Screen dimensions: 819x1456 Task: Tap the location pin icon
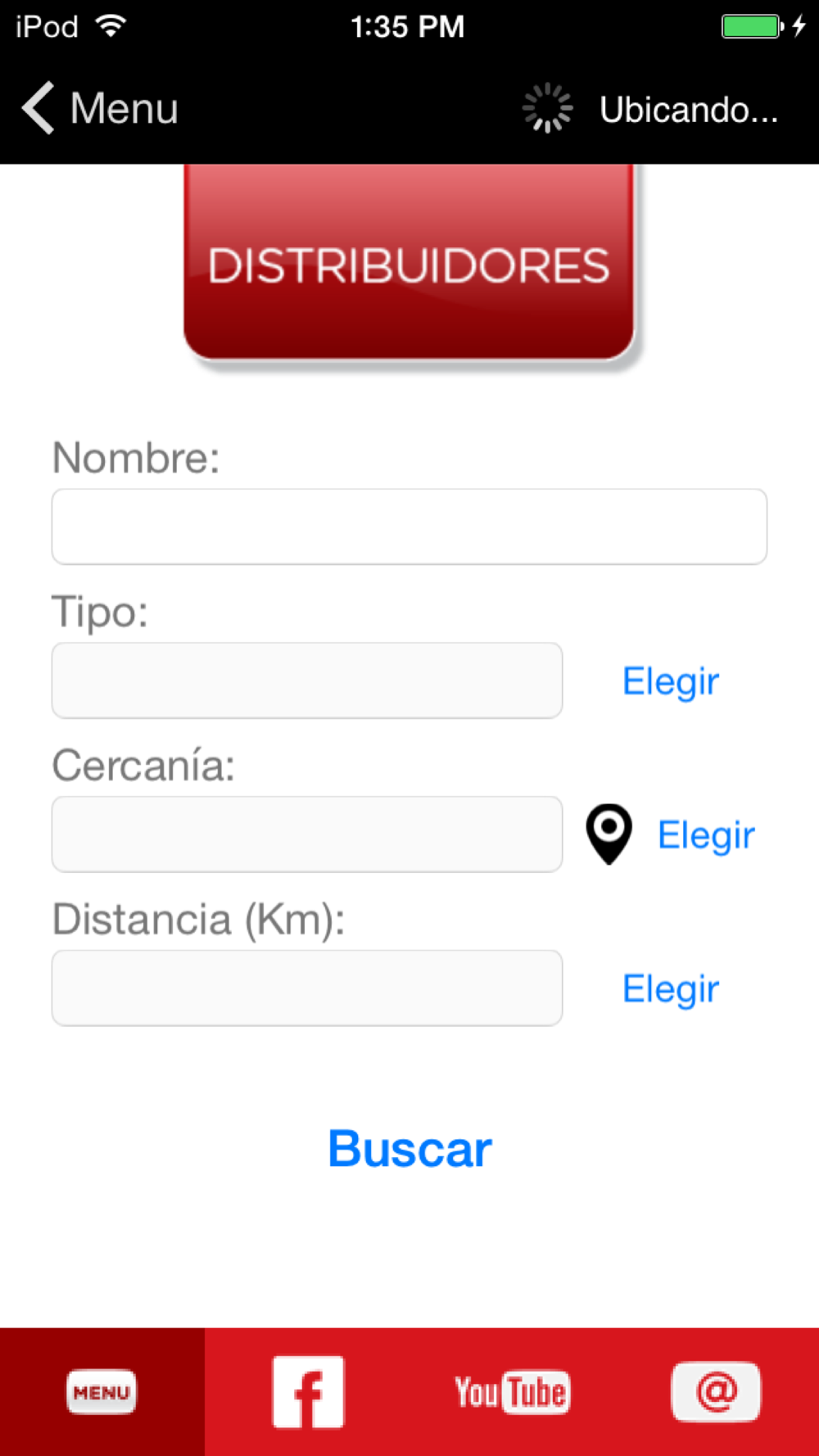(609, 834)
